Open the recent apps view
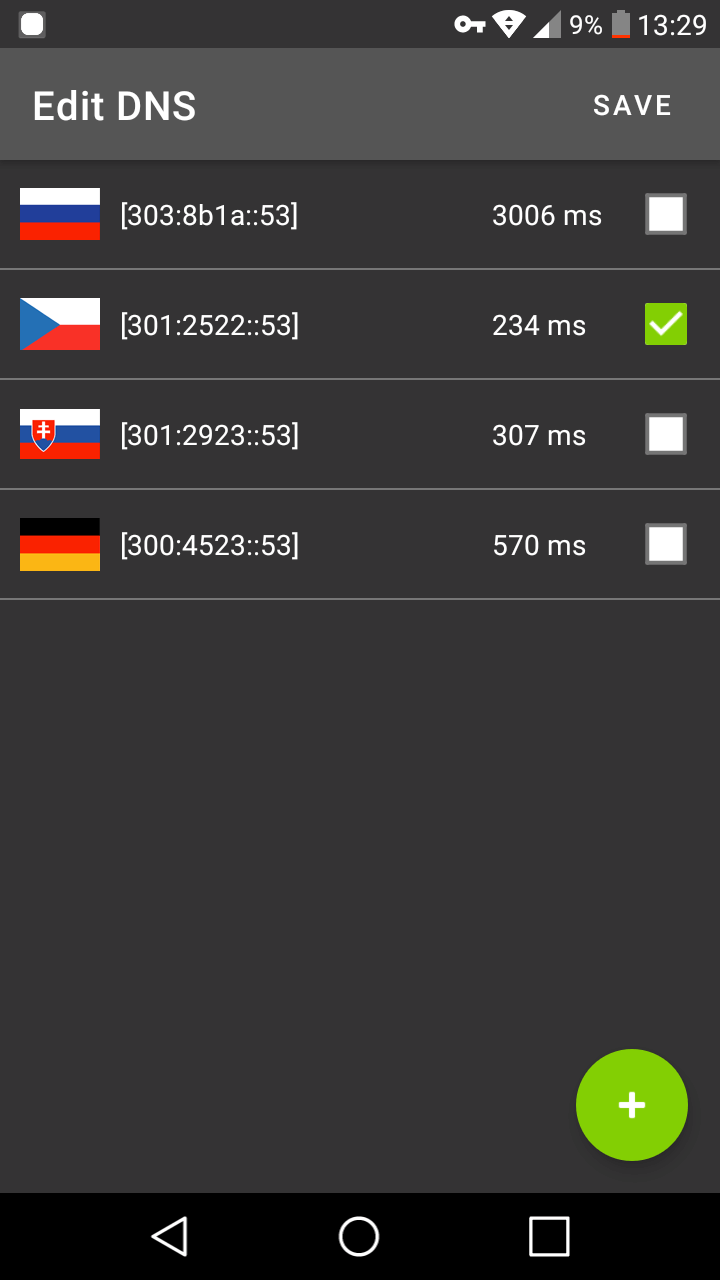 pyautogui.click(x=549, y=1236)
